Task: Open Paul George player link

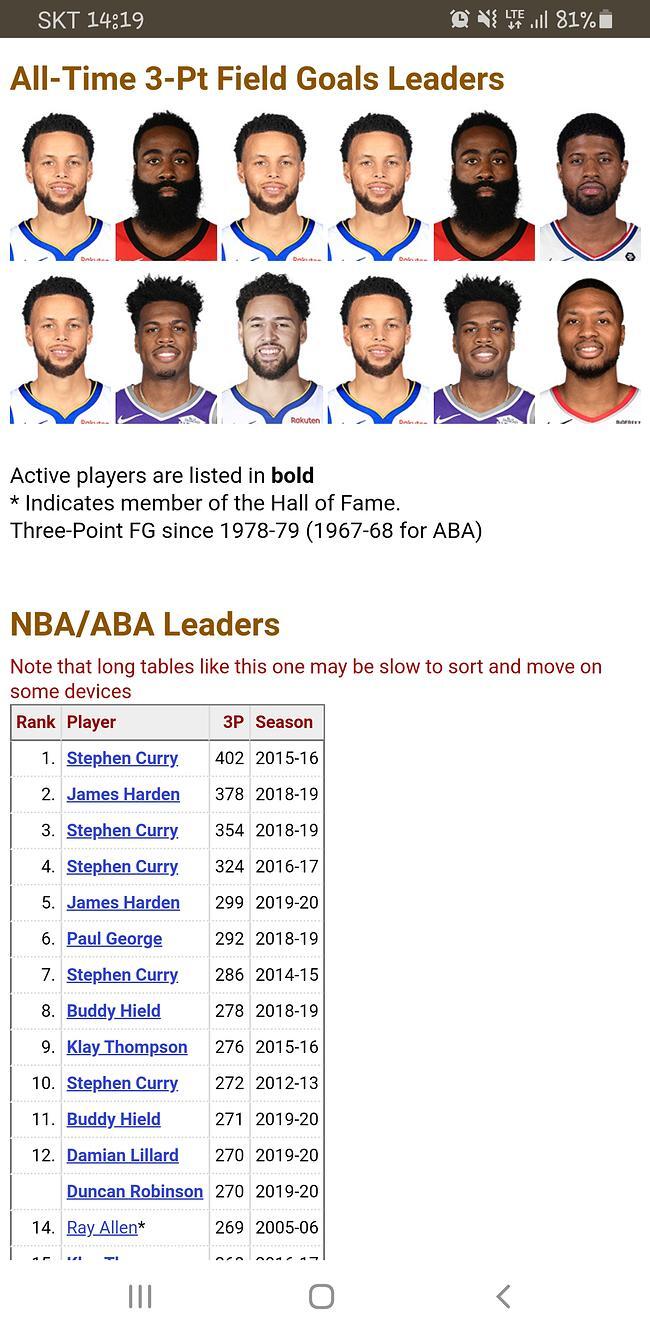Action: [x=114, y=938]
